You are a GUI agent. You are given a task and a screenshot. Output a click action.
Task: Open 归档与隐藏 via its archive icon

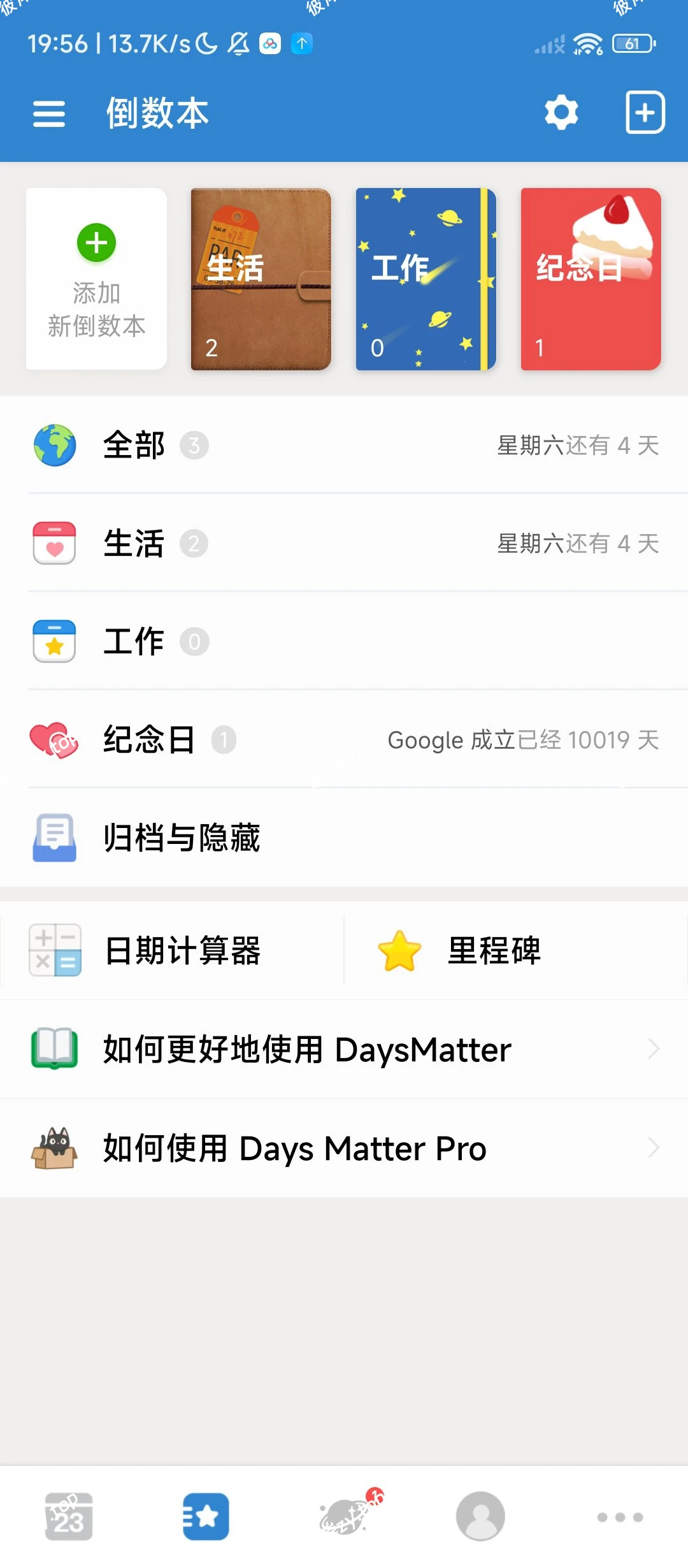(x=55, y=838)
